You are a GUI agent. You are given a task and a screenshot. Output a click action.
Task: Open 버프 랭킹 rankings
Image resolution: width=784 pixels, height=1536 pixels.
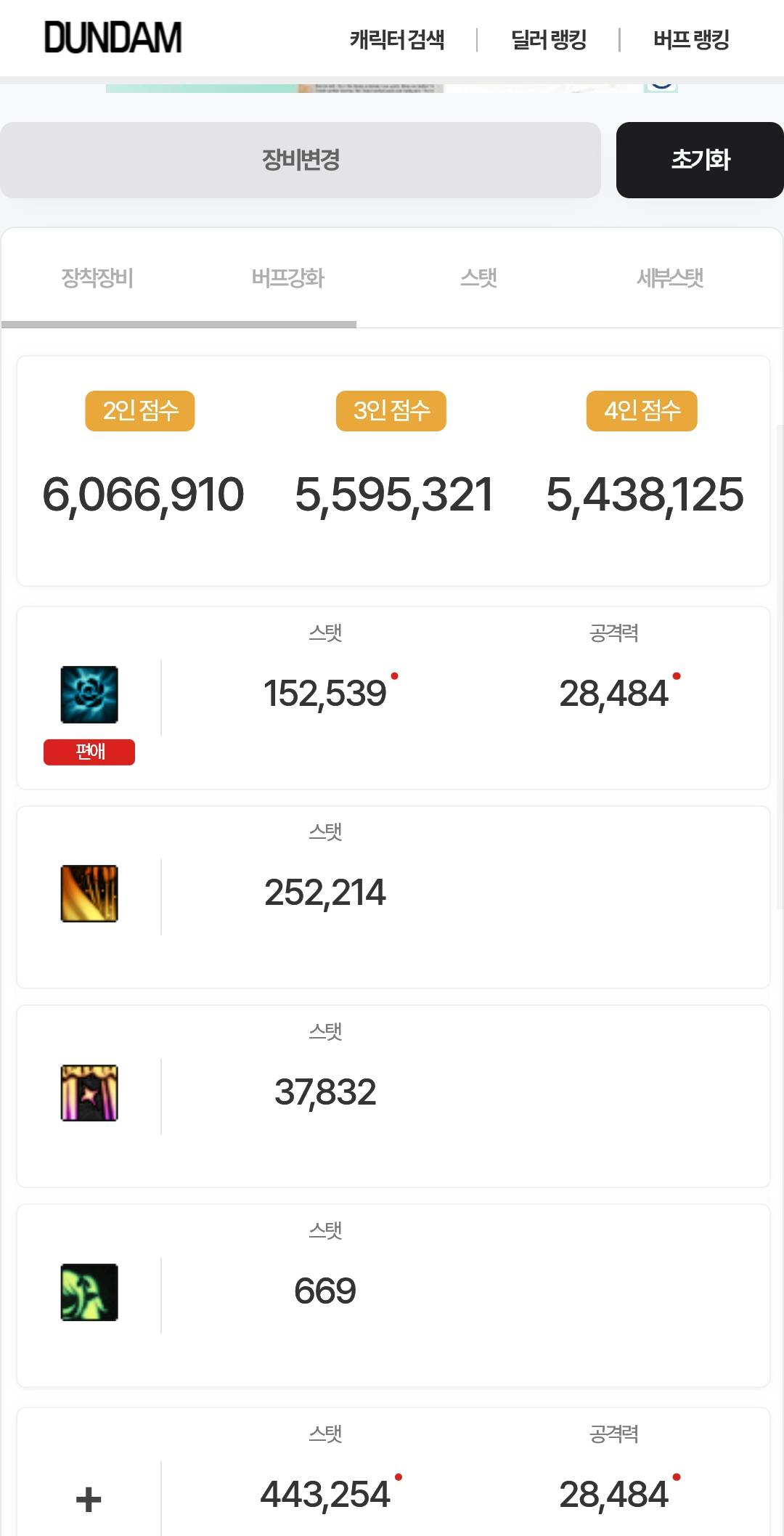pyautogui.click(x=690, y=39)
